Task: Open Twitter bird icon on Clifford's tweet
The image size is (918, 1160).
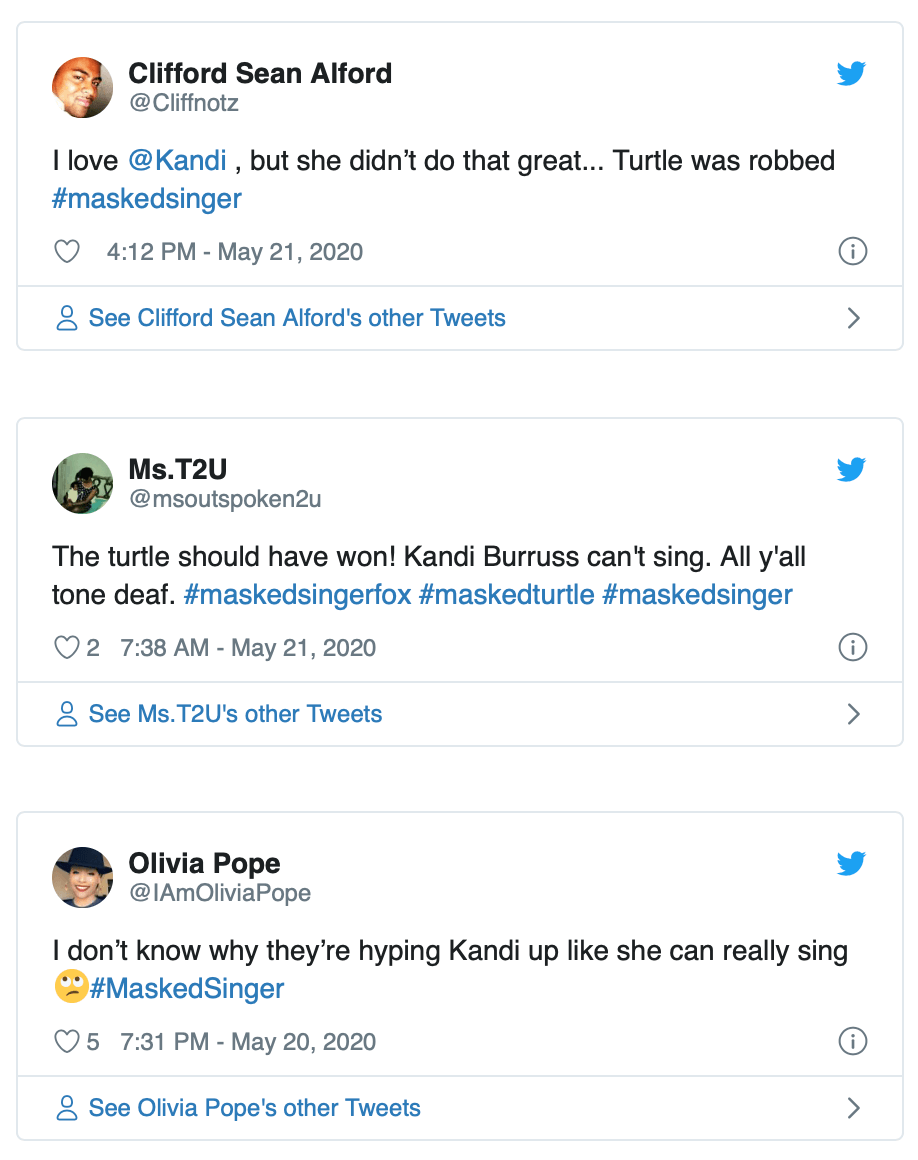Action: point(851,73)
